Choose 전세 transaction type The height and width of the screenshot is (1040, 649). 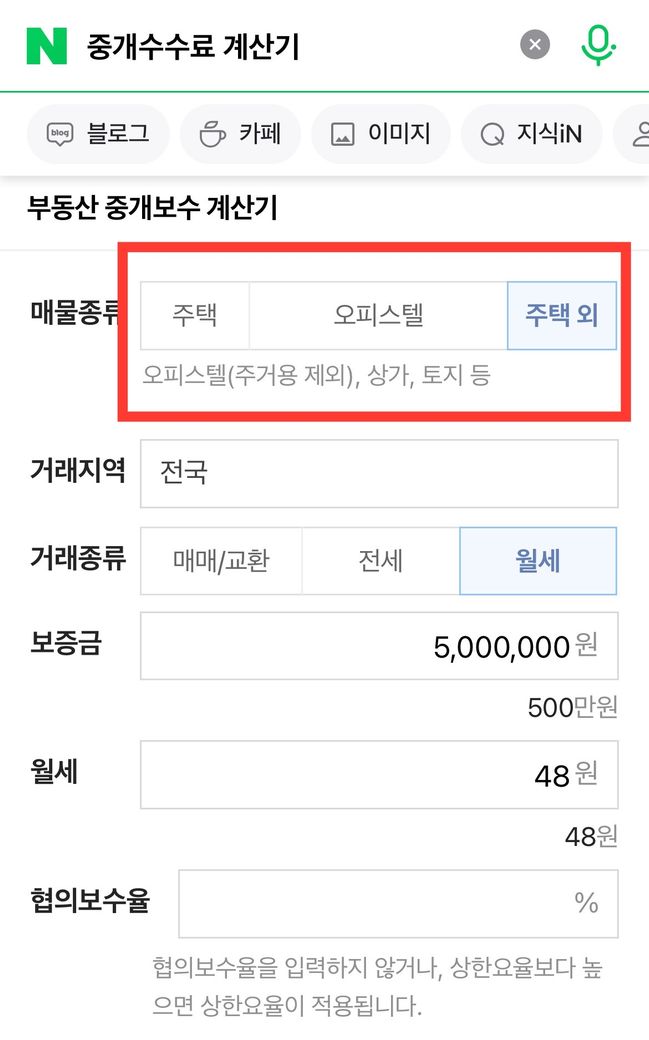[380, 561]
